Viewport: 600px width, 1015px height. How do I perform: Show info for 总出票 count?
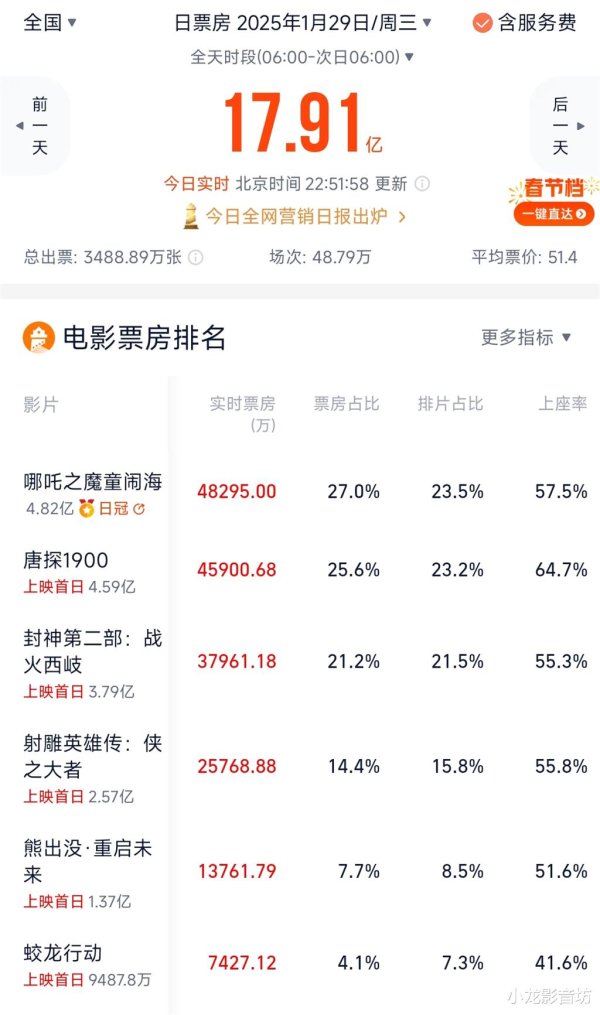(x=196, y=257)
